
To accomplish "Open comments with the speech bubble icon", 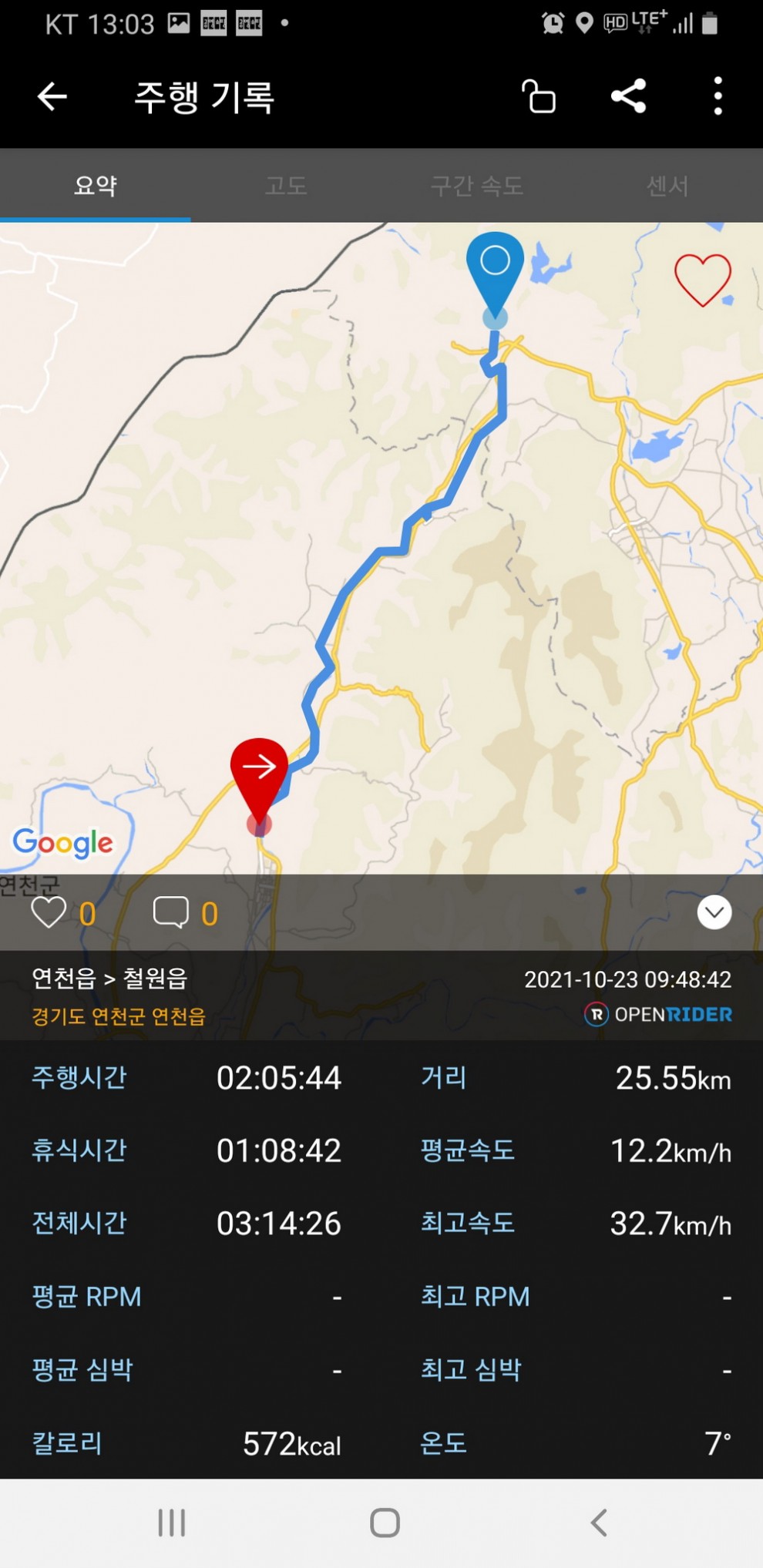I will 171,912.
